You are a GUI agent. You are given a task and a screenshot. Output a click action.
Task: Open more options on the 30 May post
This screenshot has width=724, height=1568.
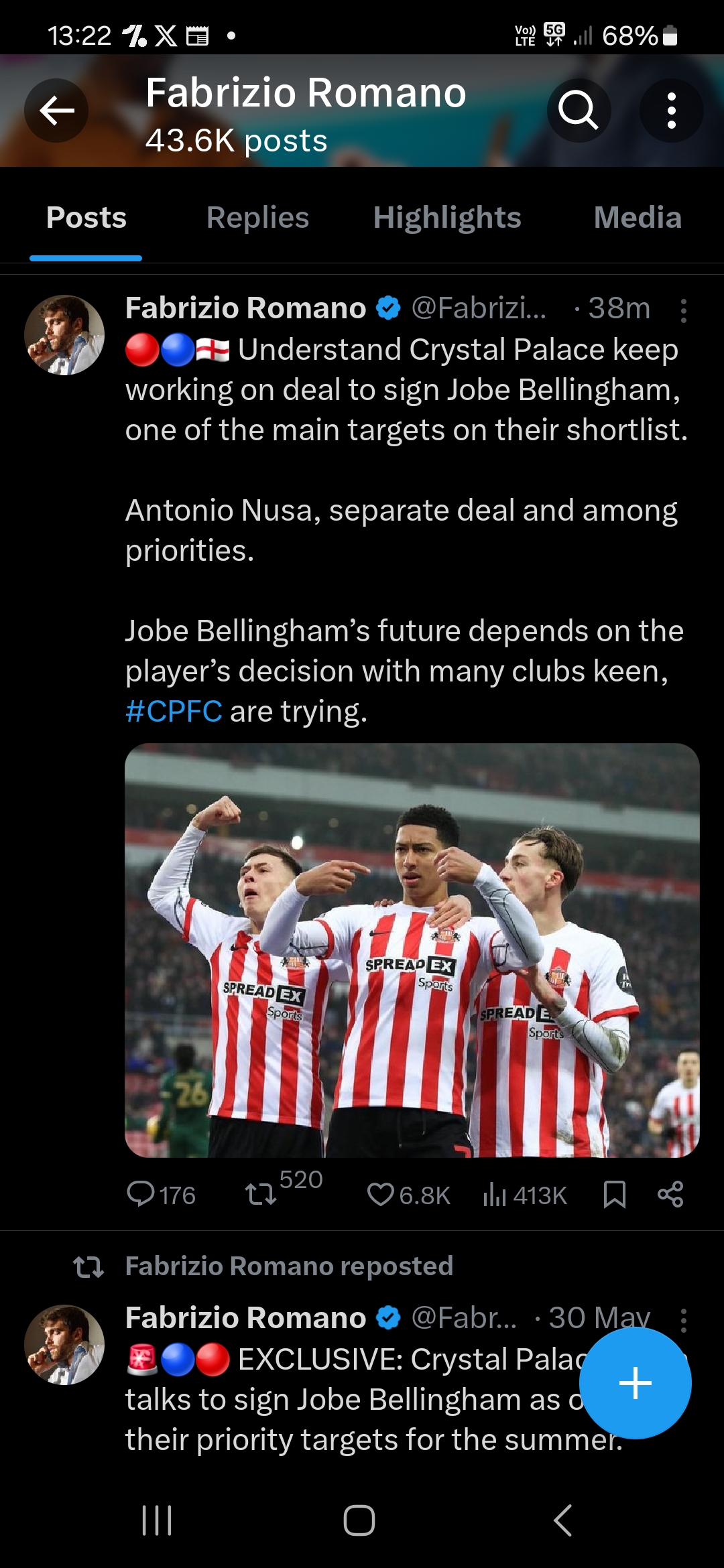tap(683, 1320)
